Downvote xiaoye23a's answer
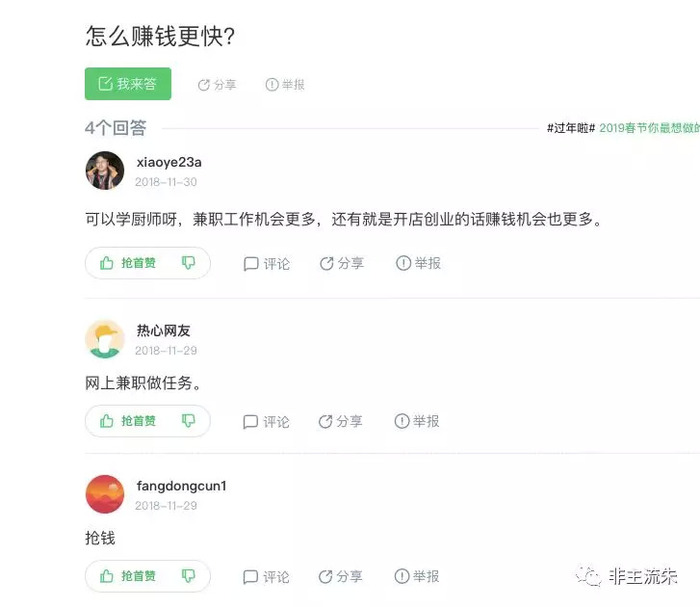Screen dimensions: 700x607 point(189,263)
